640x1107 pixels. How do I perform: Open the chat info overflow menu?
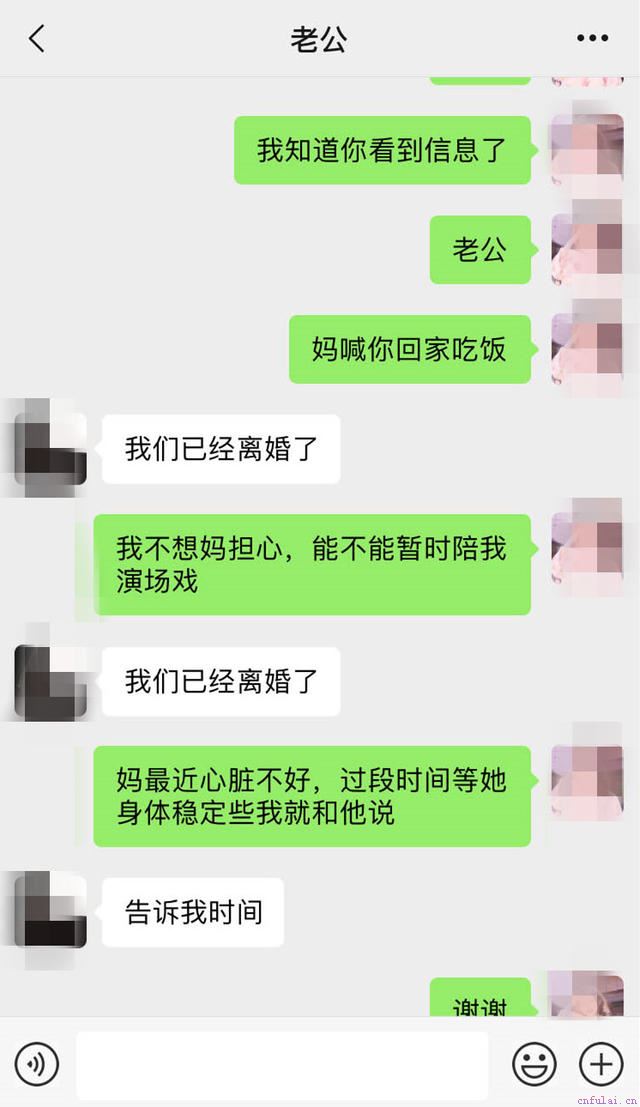tap(592, 39)
